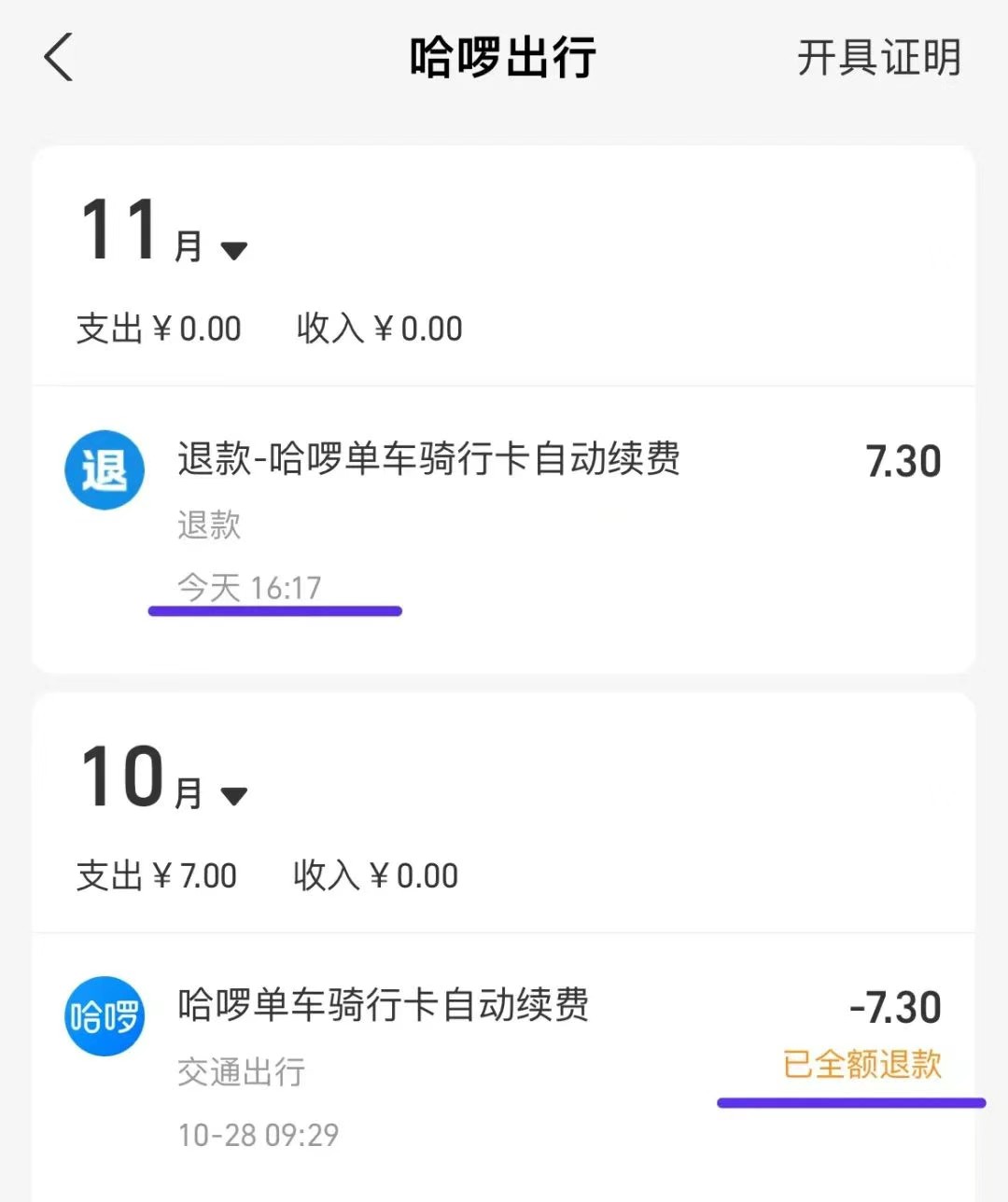Open the 退款-哈啰单车骑行卡自动续费 refund record
Image resolution: width=1008 pixels, height=1202 pixels.
[x=428, y=460]
